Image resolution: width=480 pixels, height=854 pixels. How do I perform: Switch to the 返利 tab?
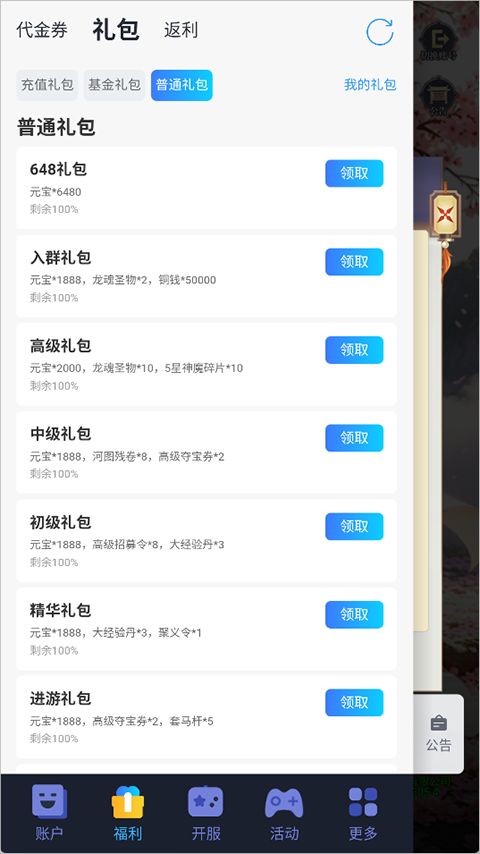[x=181, y=30]
